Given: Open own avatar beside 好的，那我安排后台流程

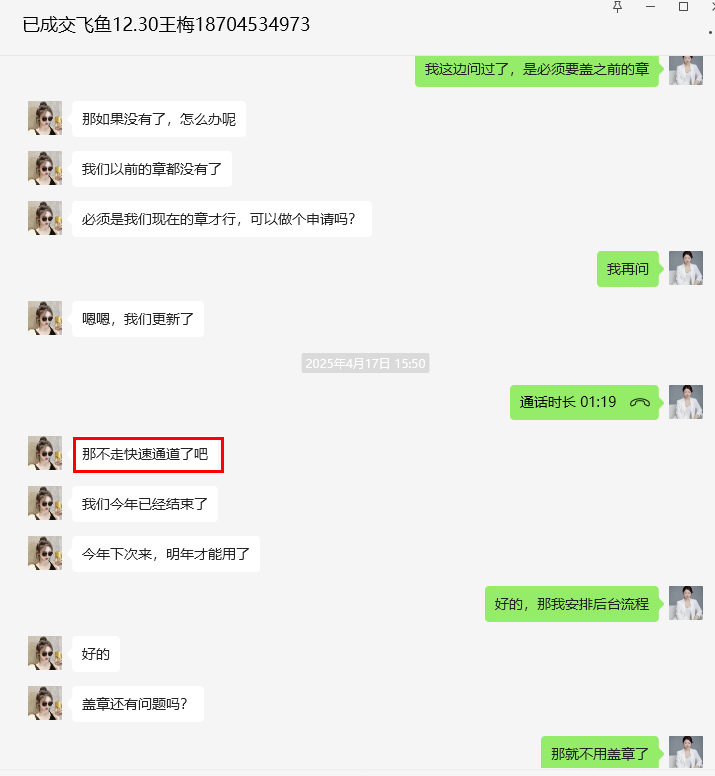Looking at the screenshot, I should (x=685, y=603).
